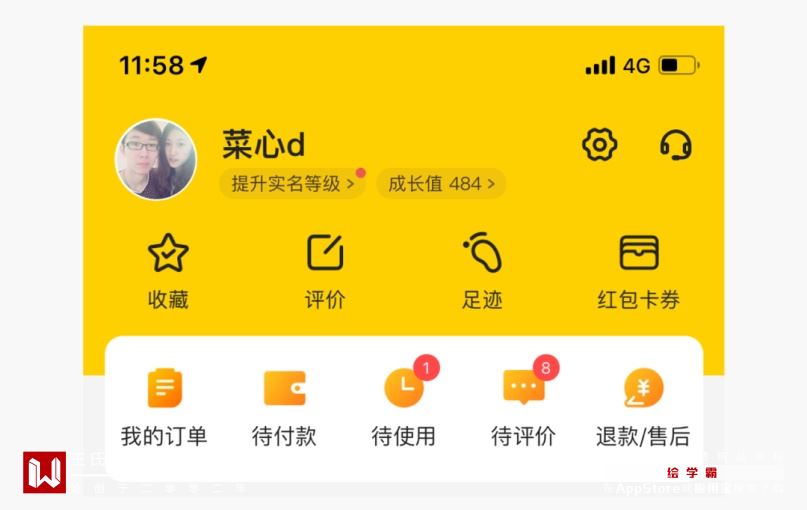View 待评价 orders awaiting review
Viewport: 807px width, 510px height.
point(523,407)
